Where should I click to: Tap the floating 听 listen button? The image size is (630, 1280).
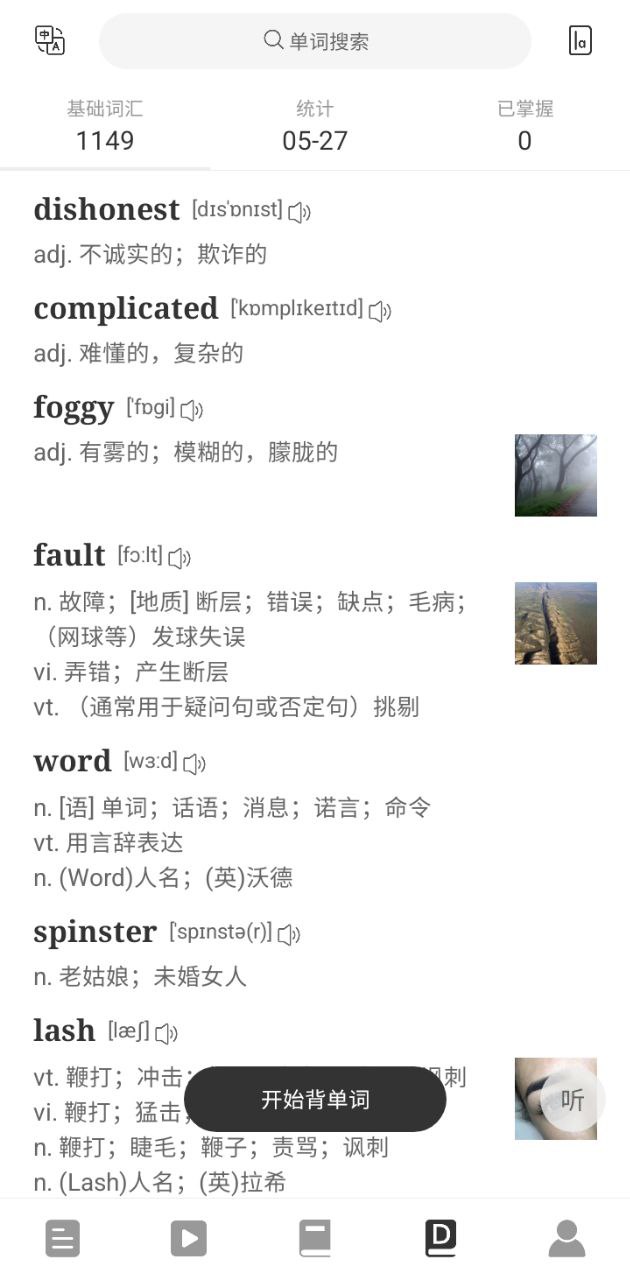point(572,1100)
